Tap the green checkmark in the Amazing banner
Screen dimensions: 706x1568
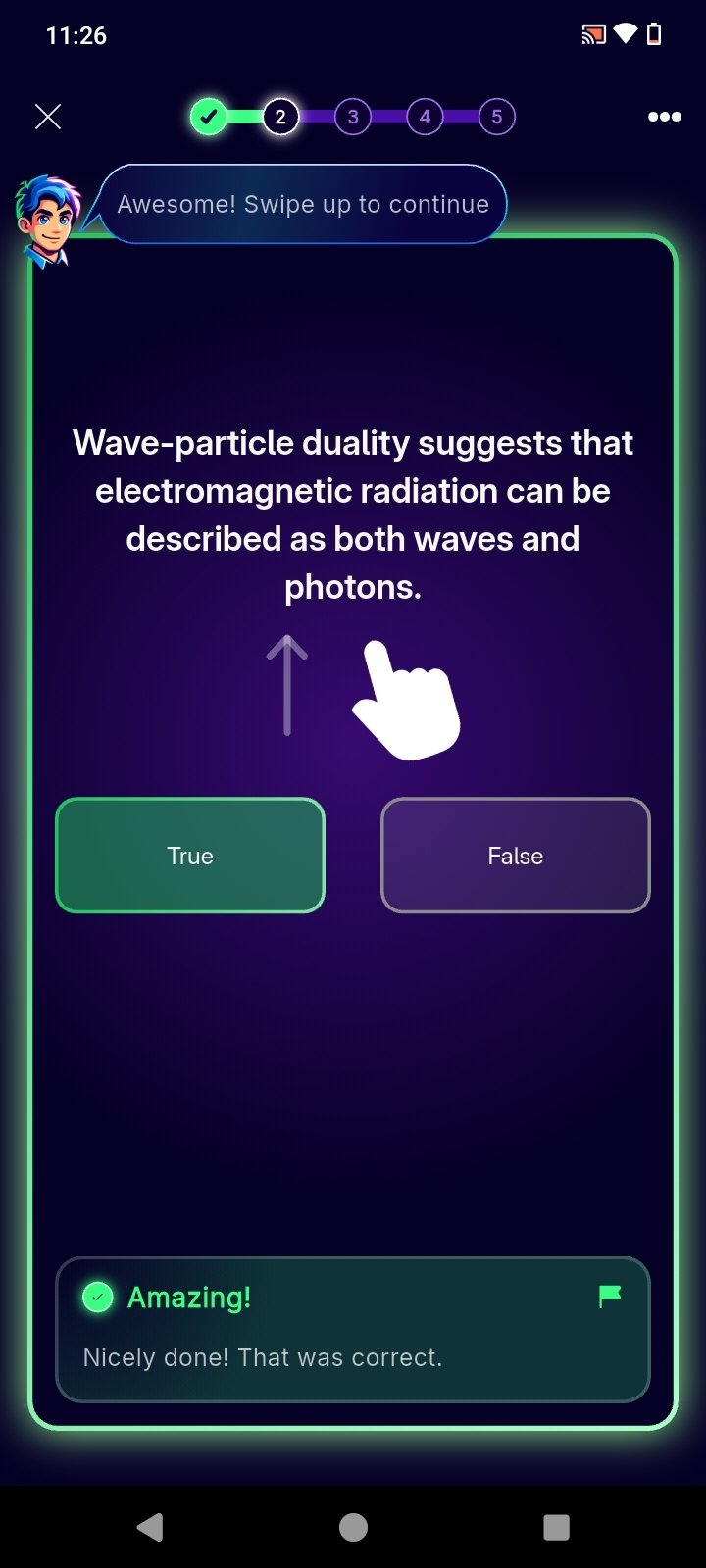click(97, 1297)
